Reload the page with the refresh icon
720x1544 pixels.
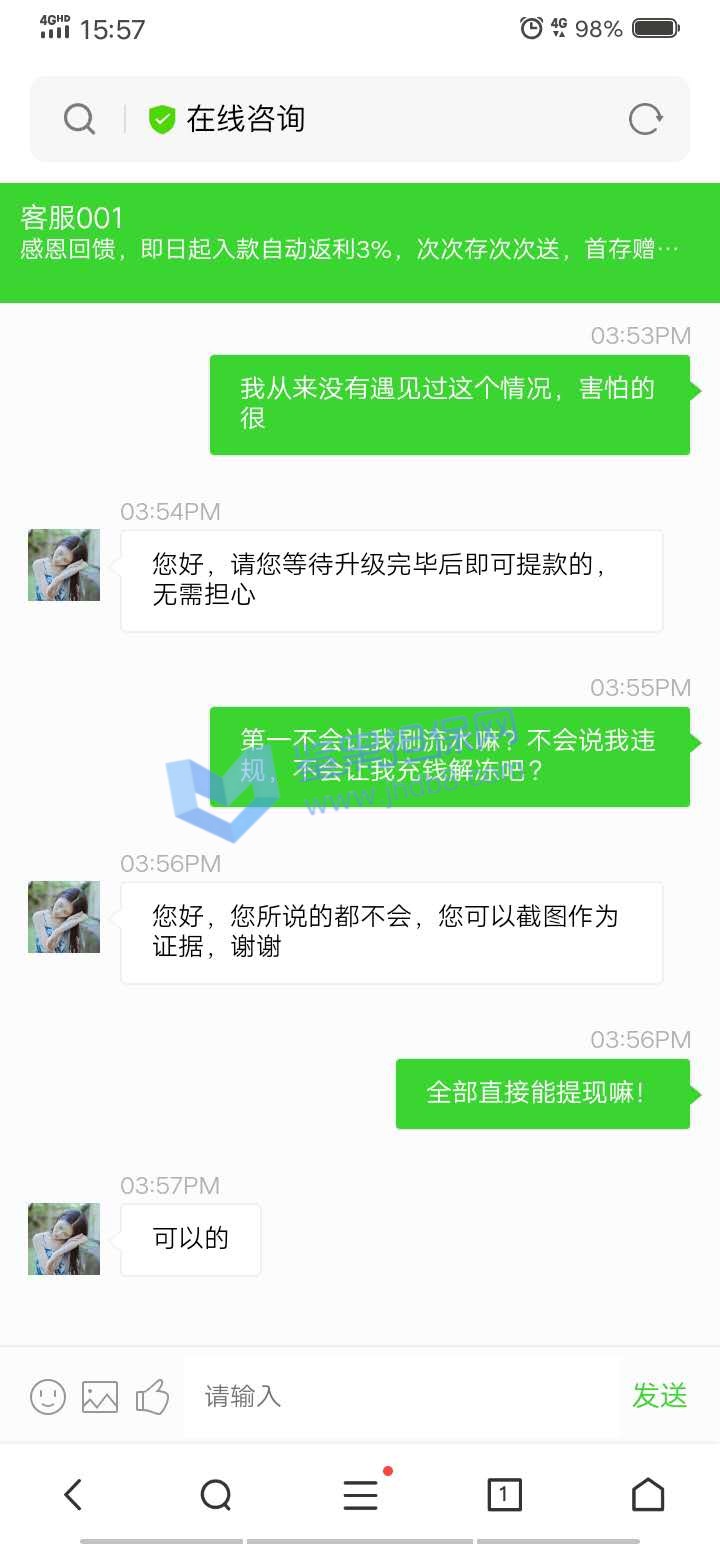coord(645,120)
